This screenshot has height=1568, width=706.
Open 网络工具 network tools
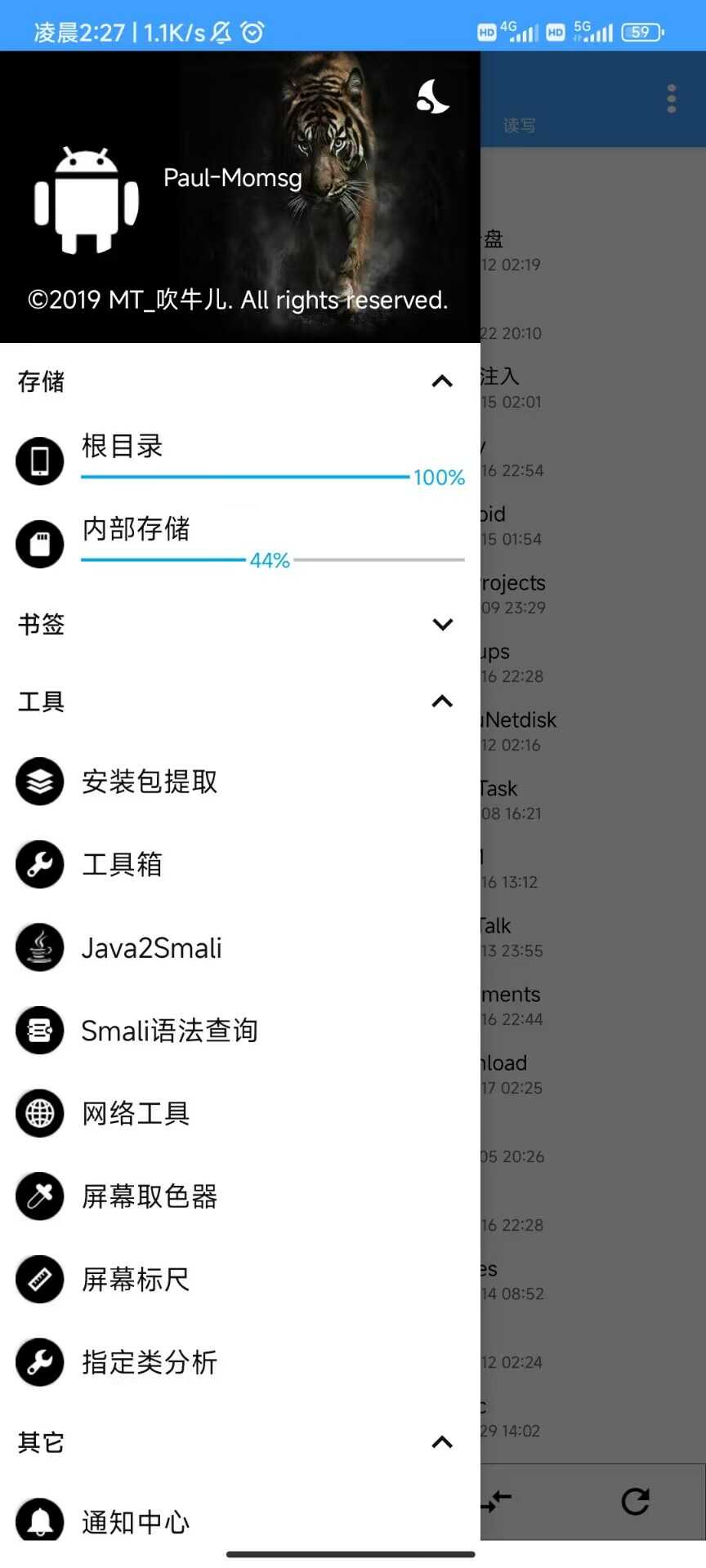coord(136,1113)
